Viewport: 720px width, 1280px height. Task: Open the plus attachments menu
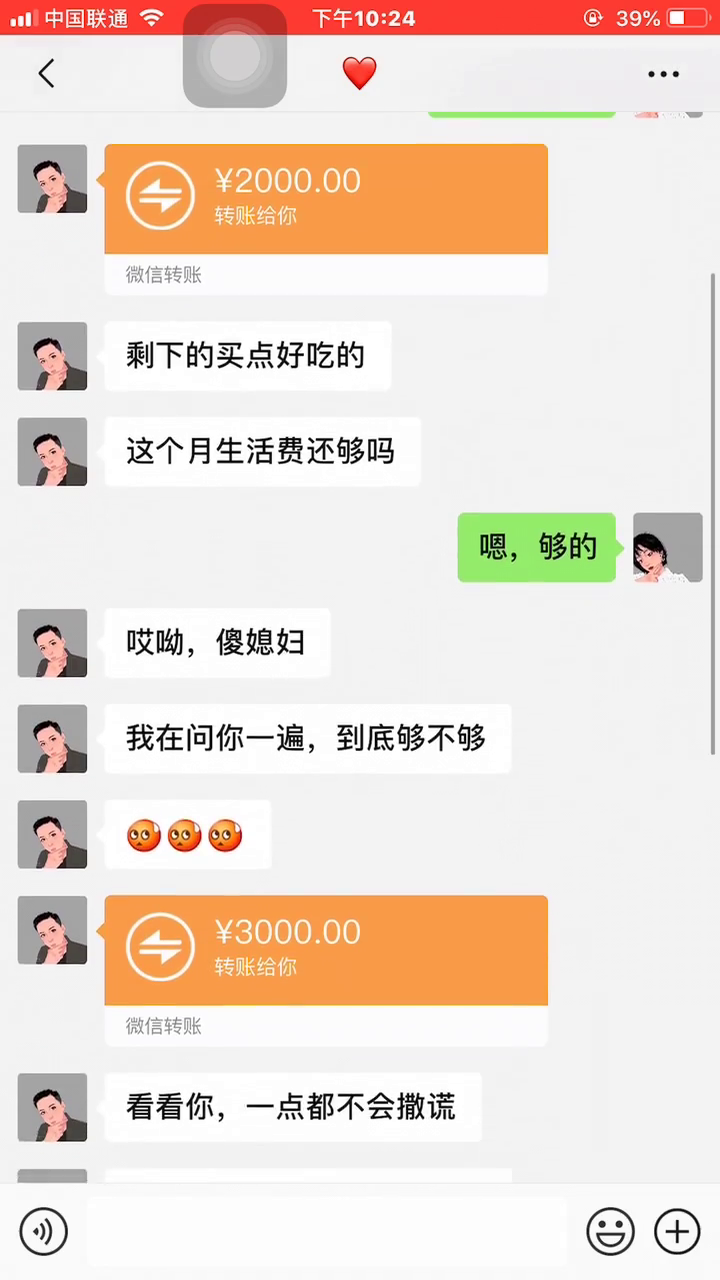(x=677, y=1231)
